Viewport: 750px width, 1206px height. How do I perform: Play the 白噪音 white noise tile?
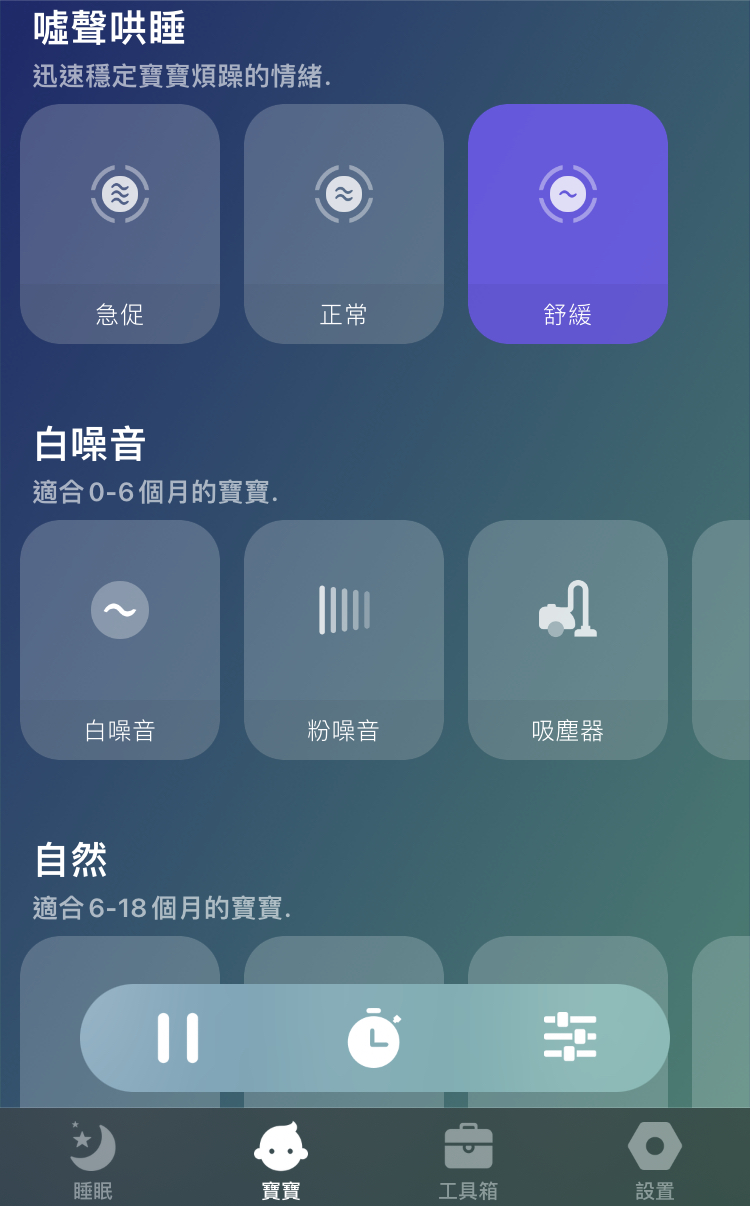pyautogui.click(x=120, y=640)
